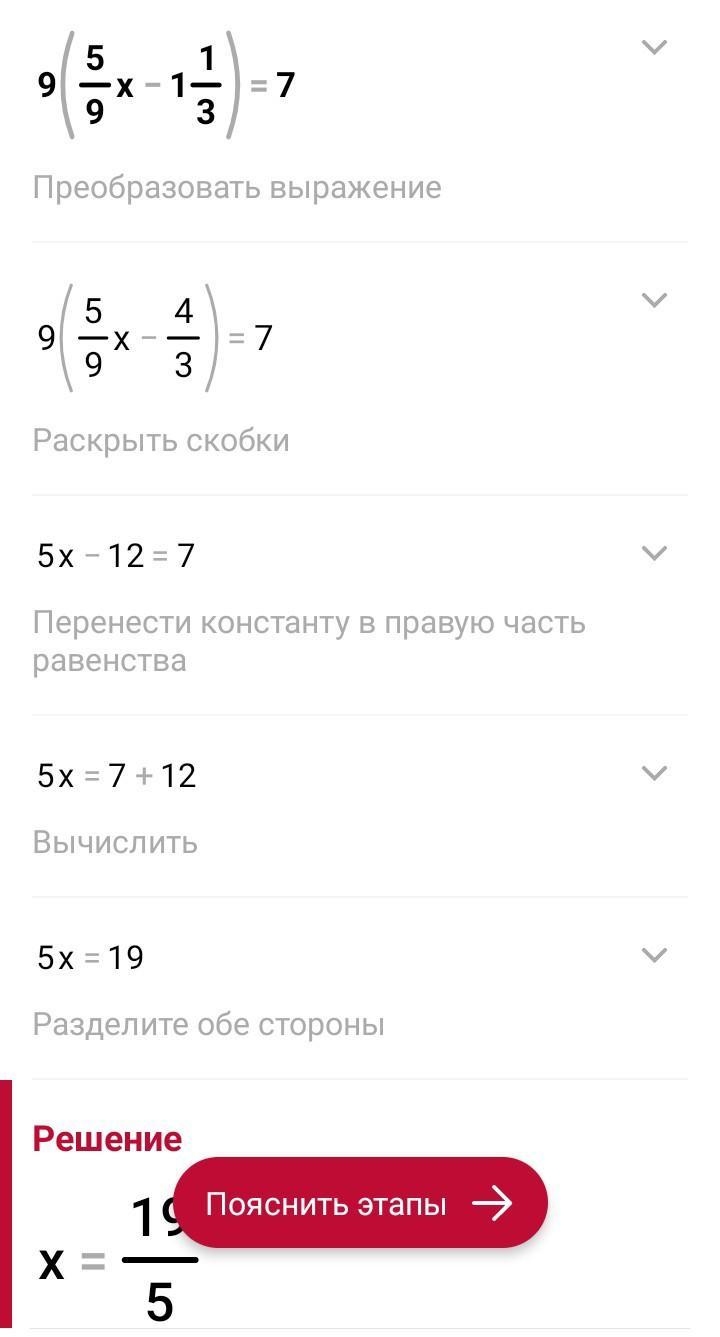Expand the step with mixed fraction 1 1/3
Viewport: 720px width, 1337px height.
654,47
